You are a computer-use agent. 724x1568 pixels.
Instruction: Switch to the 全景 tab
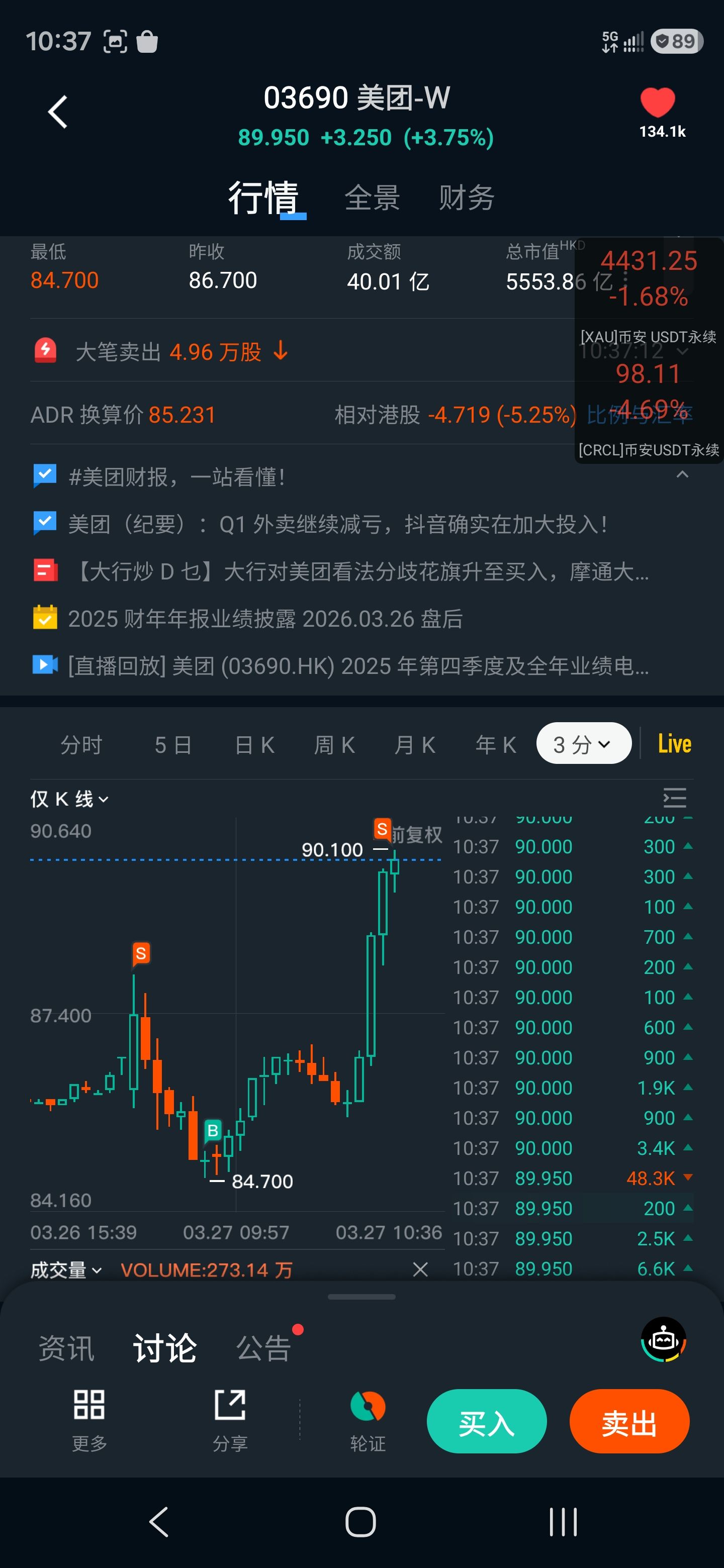[x=372, y=198]
